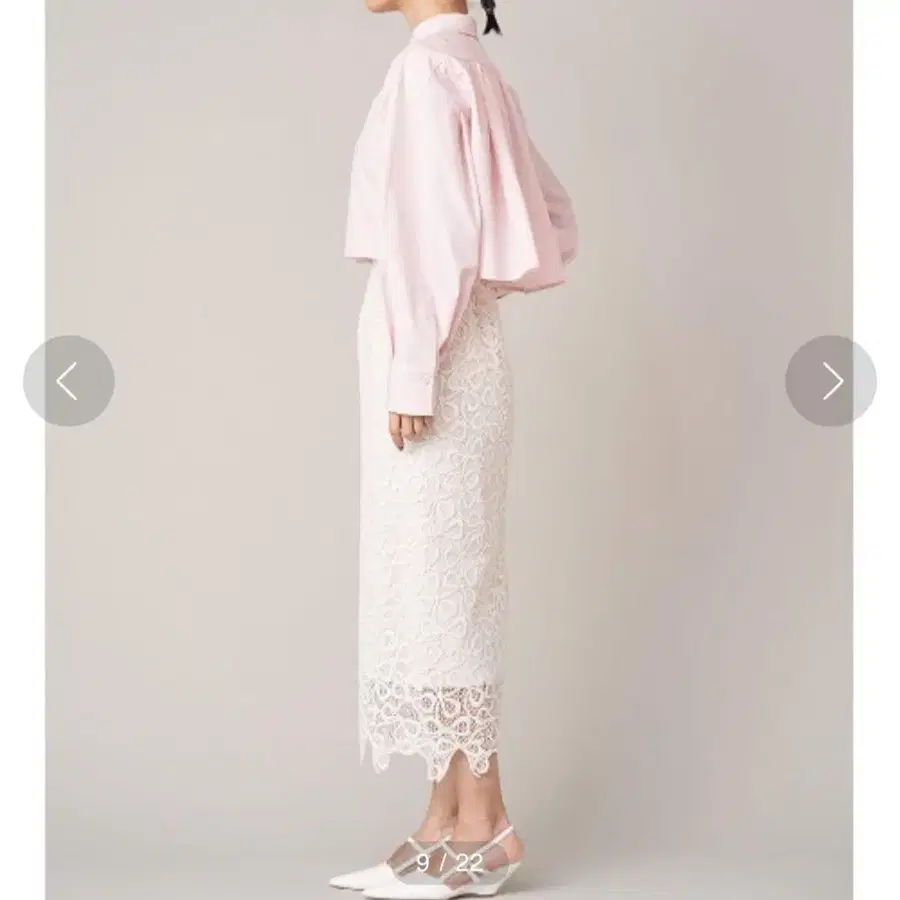Show the next product photo
Screen dimensions: 900x900
(x=831, y=381)
